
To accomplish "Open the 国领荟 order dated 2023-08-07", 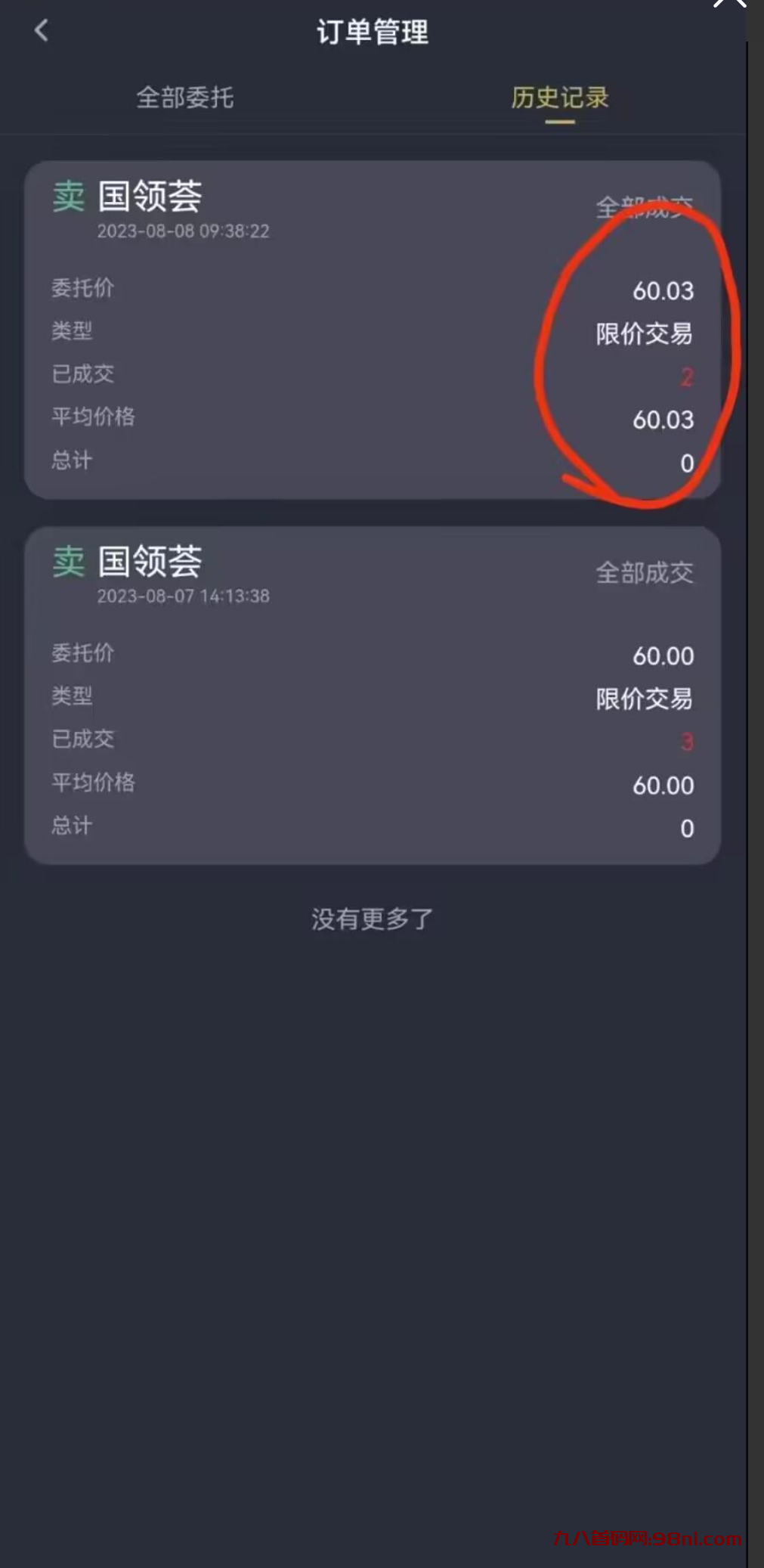I will pyautogui.click(x=372, y=696).
